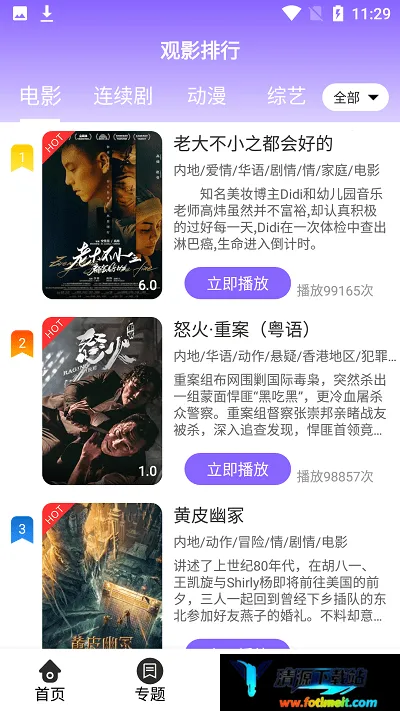This screenshot has width=400, height=711.
Task: Play 怒火·重案（粤语） with 立即播放
Action: (238, 469)
